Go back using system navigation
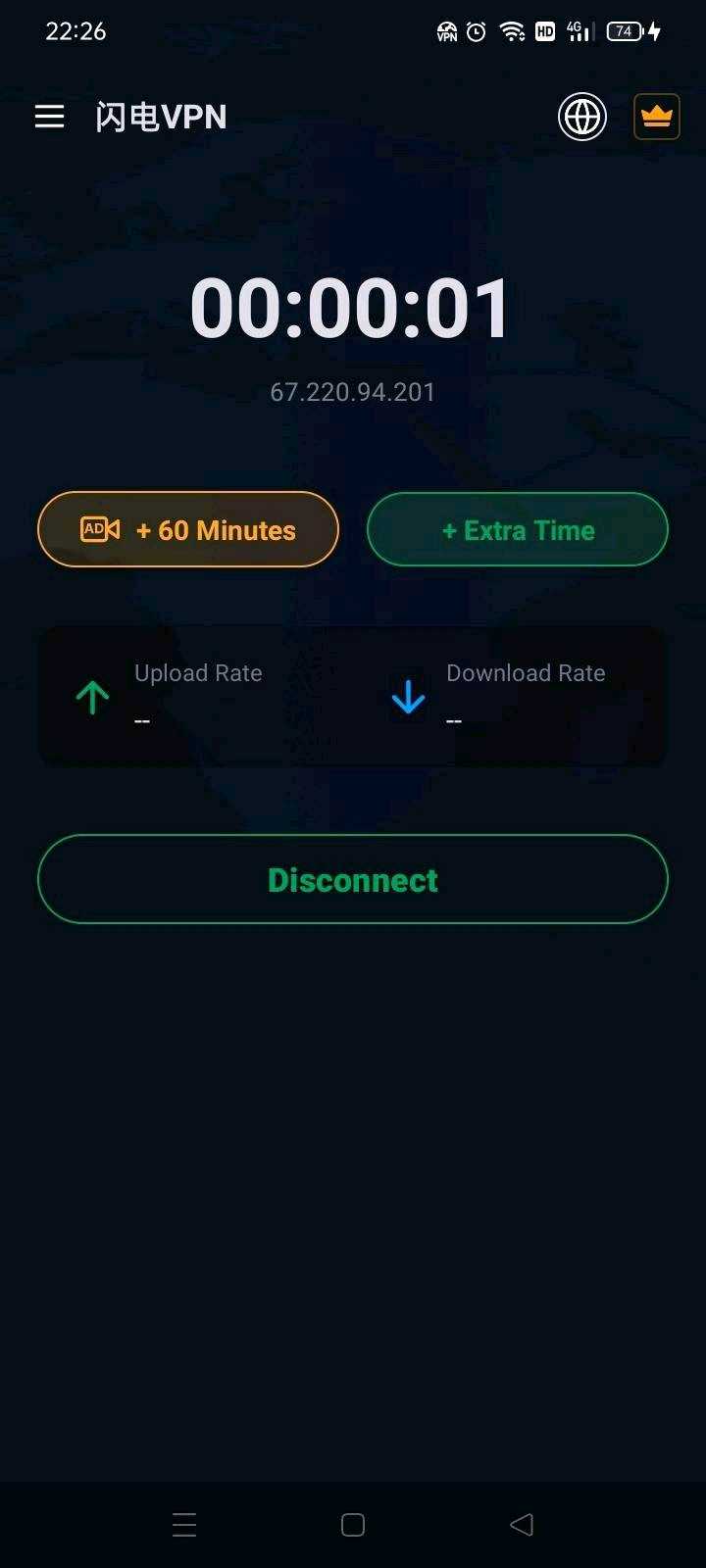 522,1524
